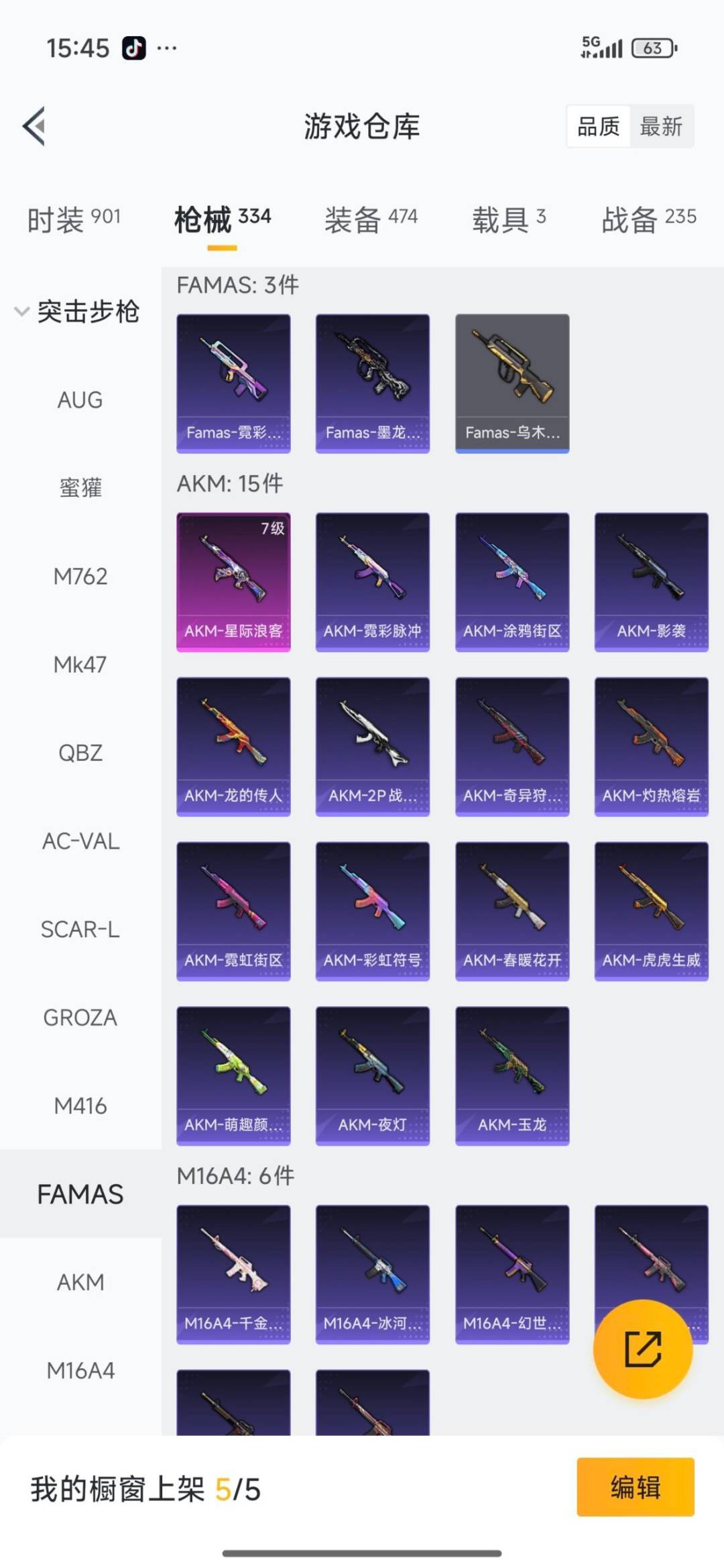Switch to the 时装 tab
724x1568 pixels.
tap(74, 219)
